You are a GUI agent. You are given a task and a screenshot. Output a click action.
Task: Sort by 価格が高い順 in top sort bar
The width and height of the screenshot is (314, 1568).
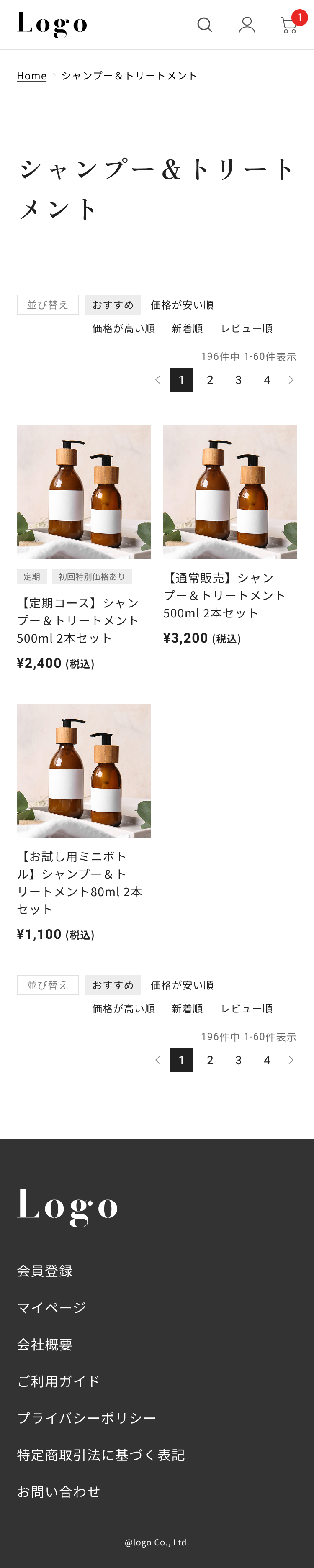pos(123,329)
